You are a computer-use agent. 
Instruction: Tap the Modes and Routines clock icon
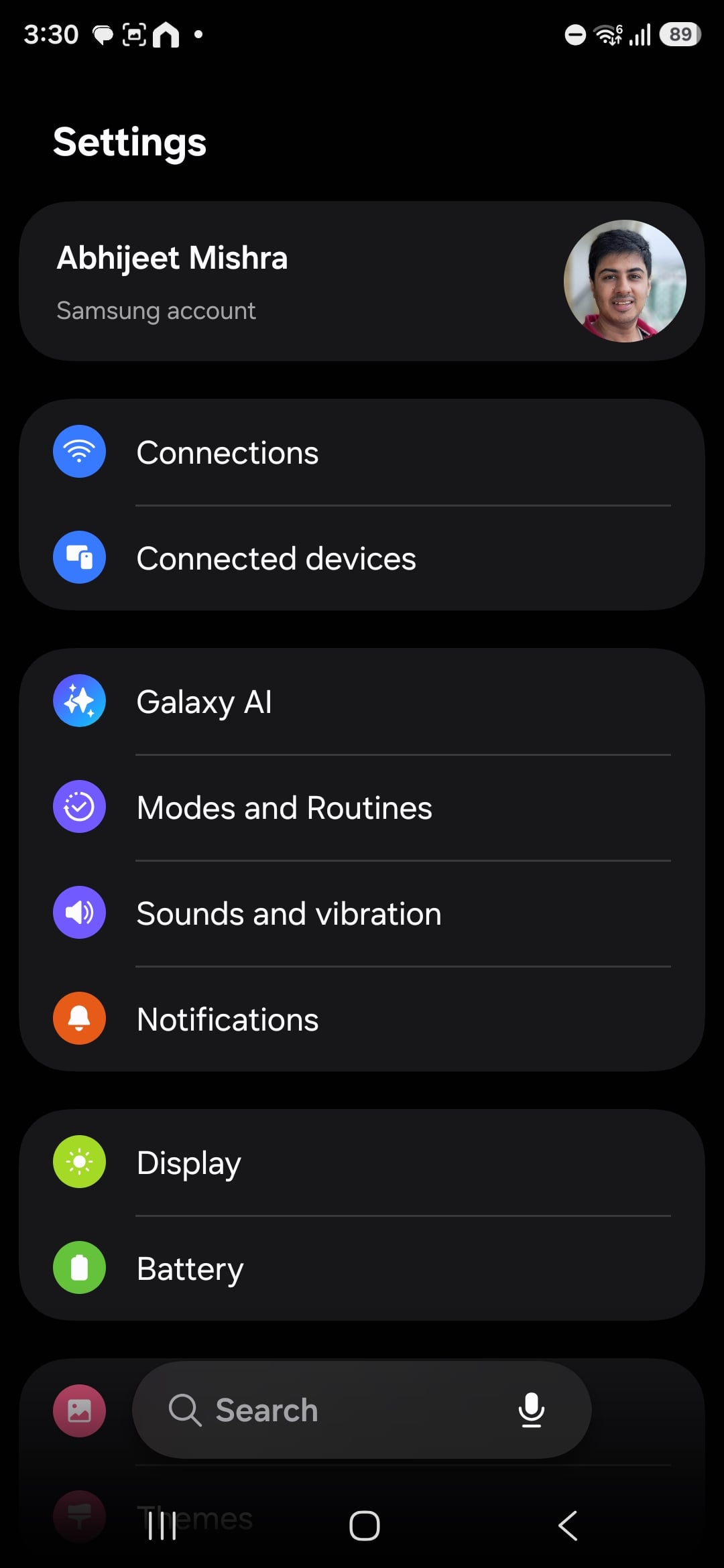(79, 807)
